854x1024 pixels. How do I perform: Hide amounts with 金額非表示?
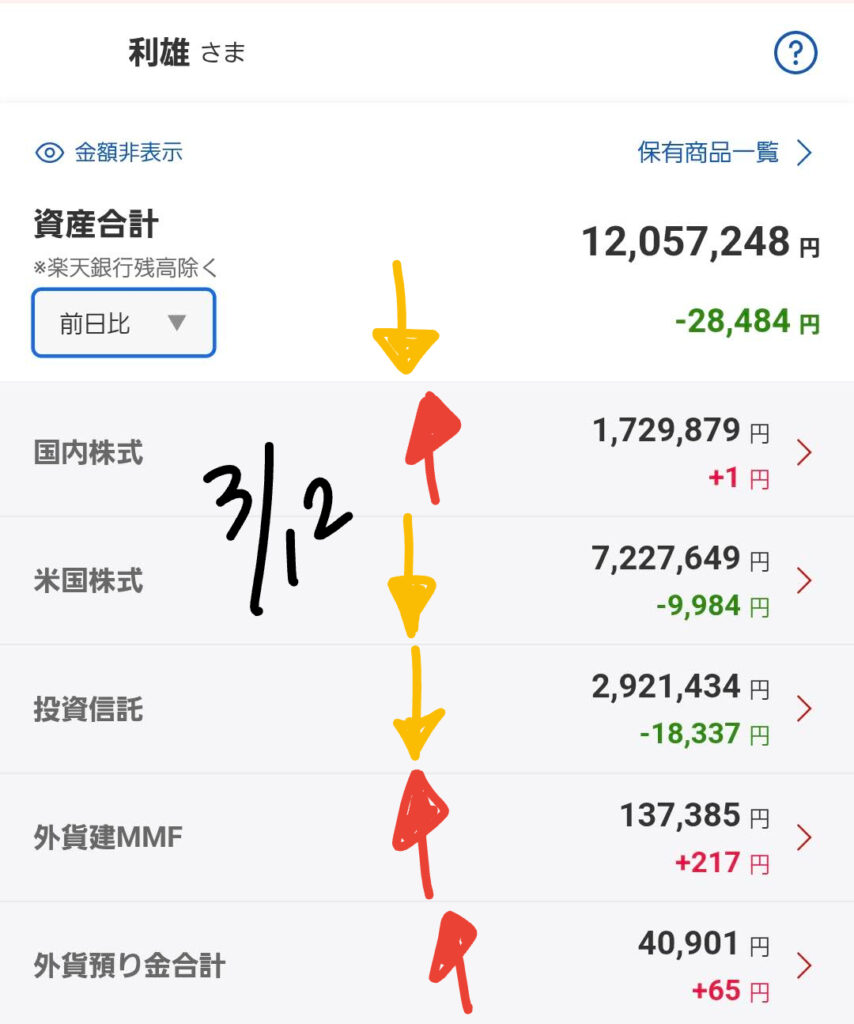coord(109,153)
